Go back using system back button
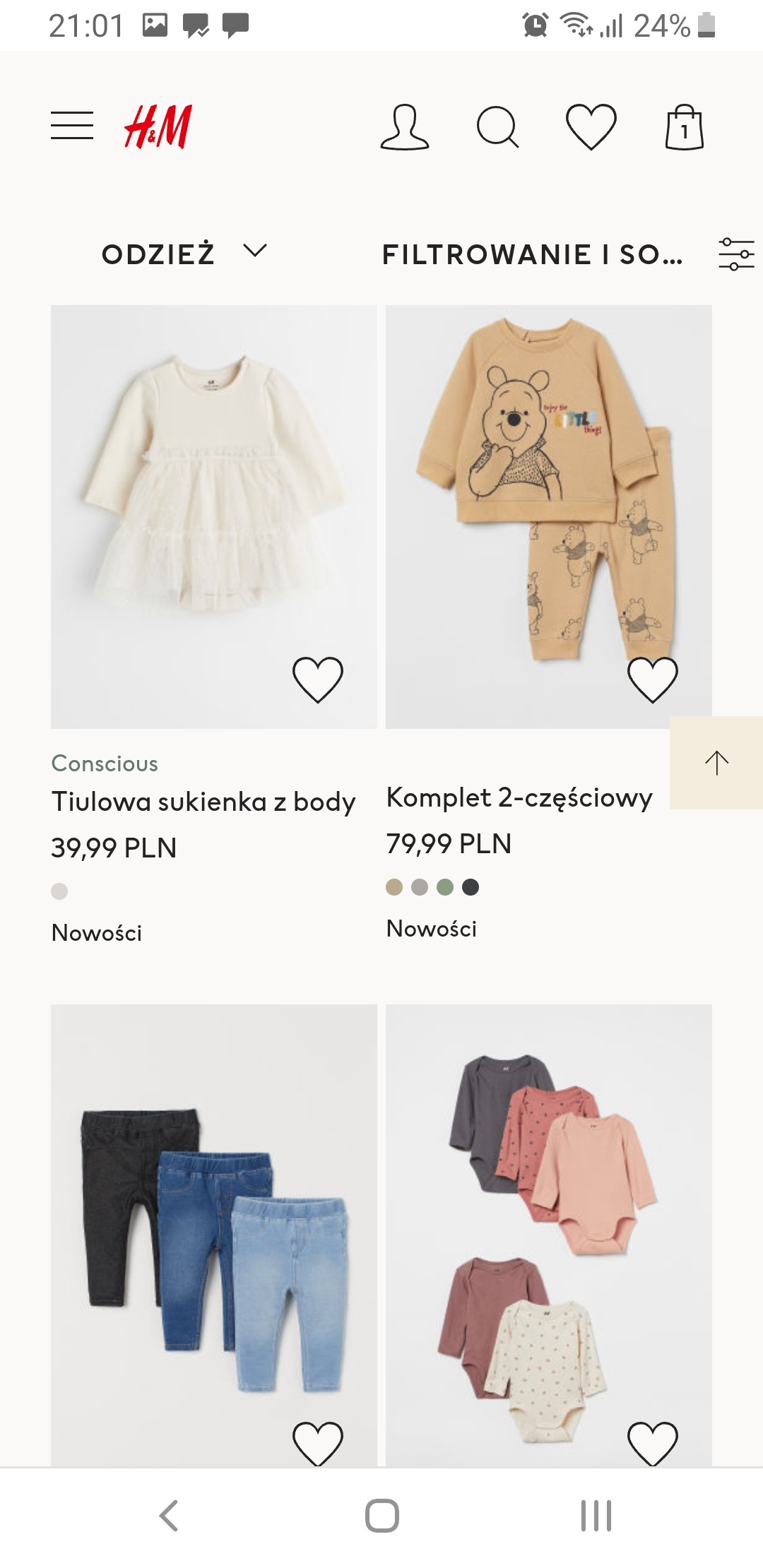Viewport: 763px width, 1568px height. [170, 1516]
